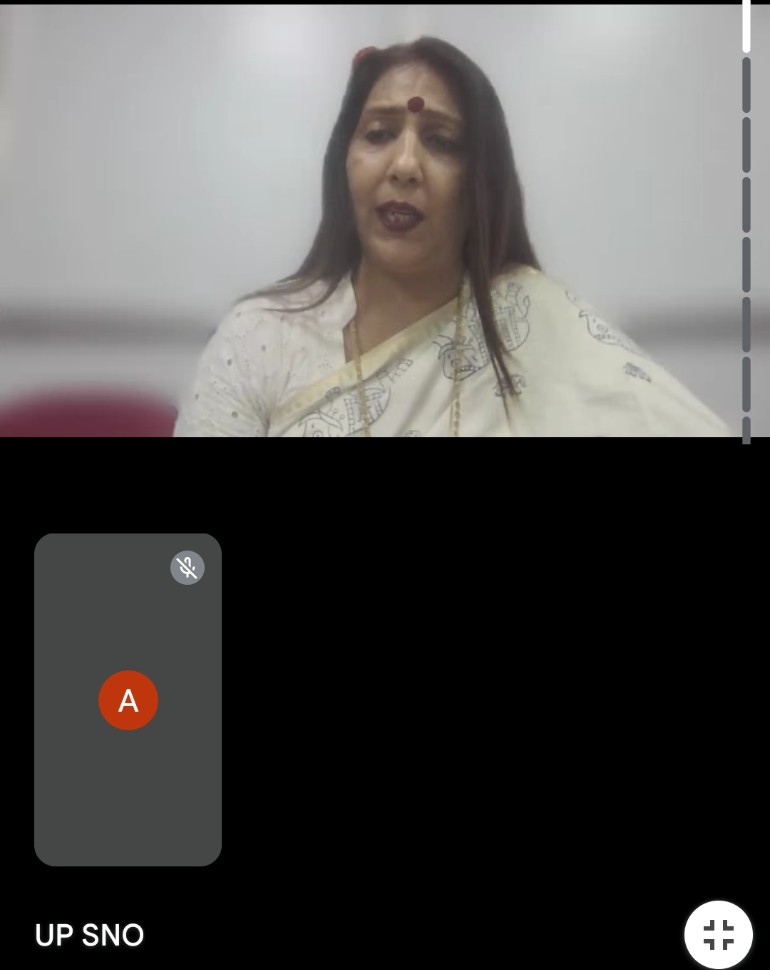Exit full screen with the minimize button

tap(718, 935)
